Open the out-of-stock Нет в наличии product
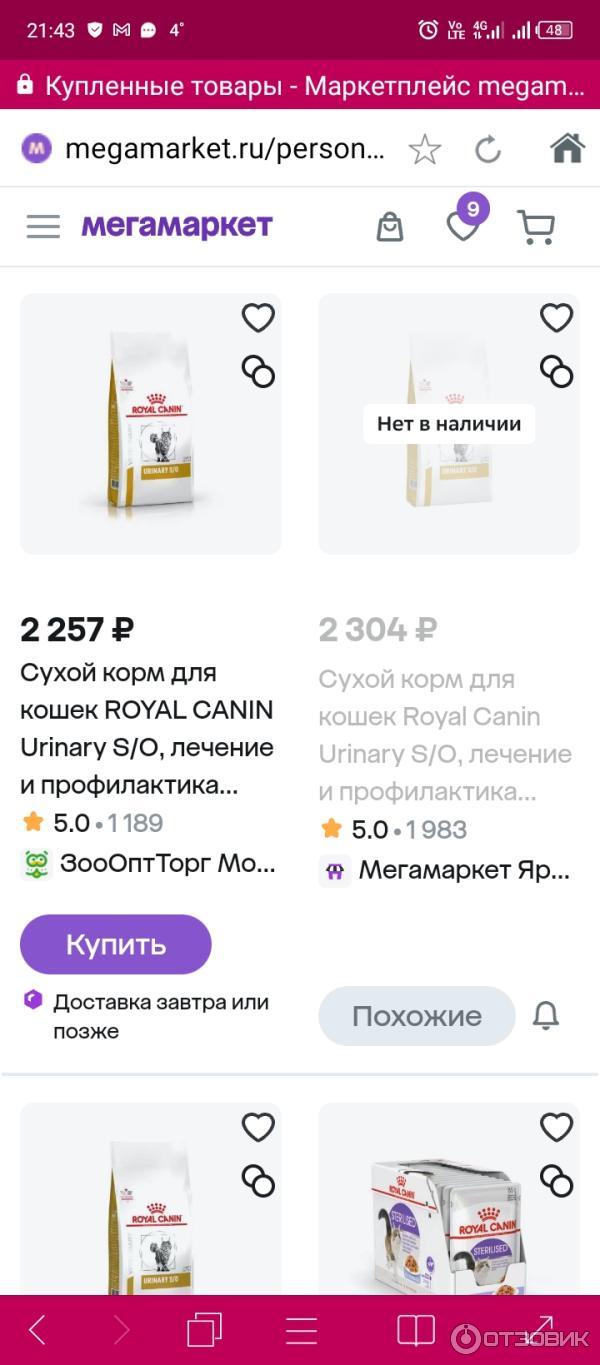 pos(448,424)
